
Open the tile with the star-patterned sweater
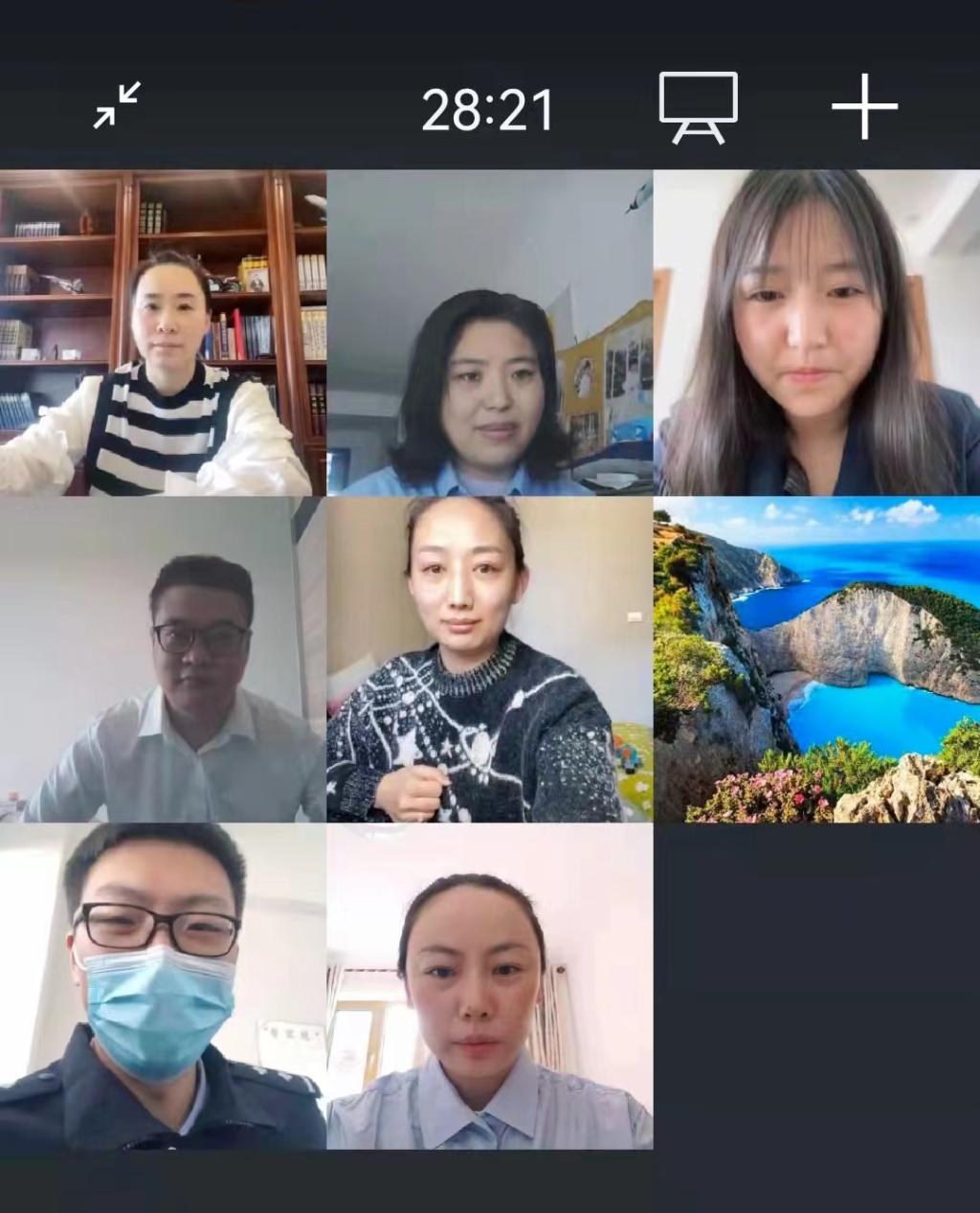[489, 660]
